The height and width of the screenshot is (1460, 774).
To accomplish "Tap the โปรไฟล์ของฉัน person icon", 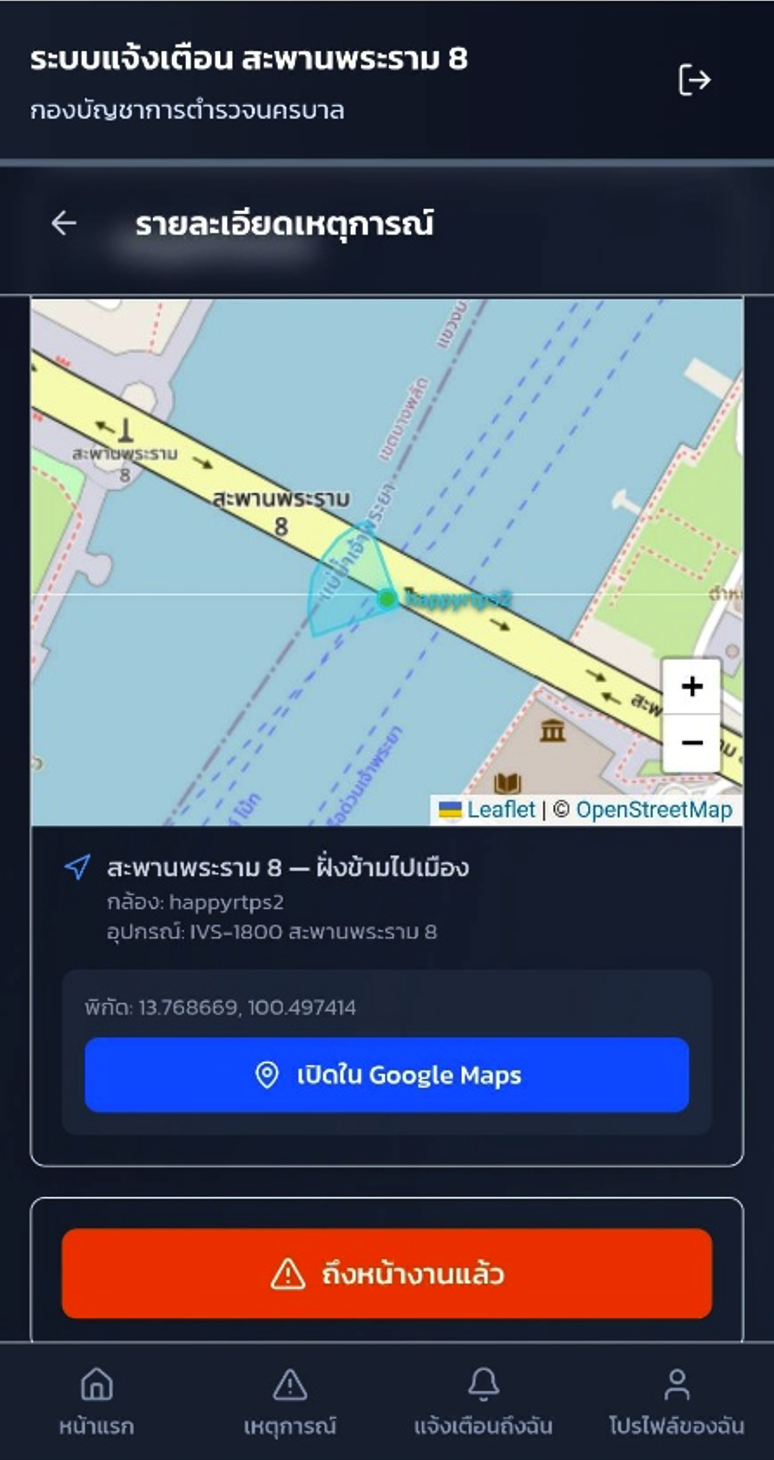I will (x=675, y=1385).
